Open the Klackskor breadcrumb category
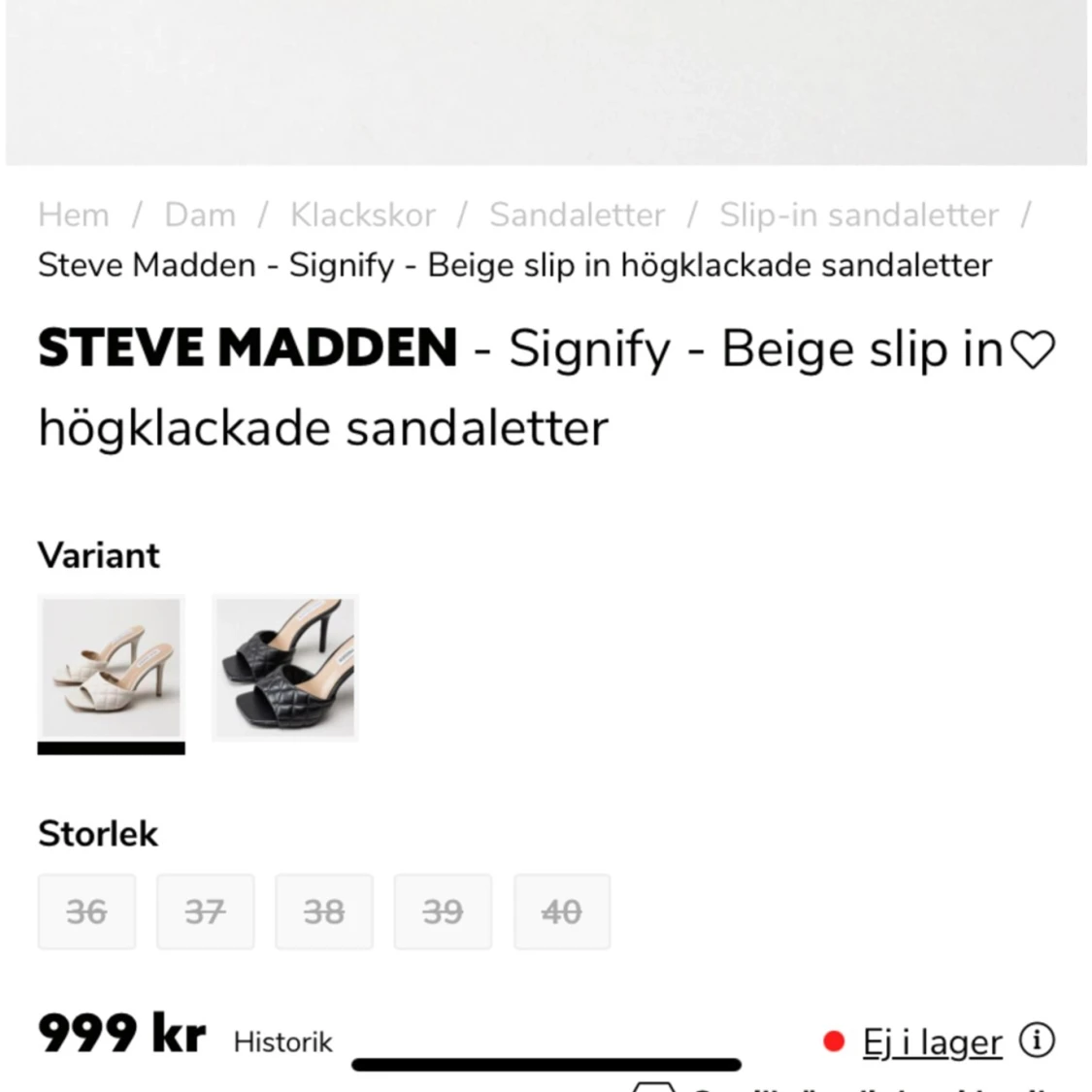The height and width of the screenshot is (1092, 1092). tap(363, 215)
